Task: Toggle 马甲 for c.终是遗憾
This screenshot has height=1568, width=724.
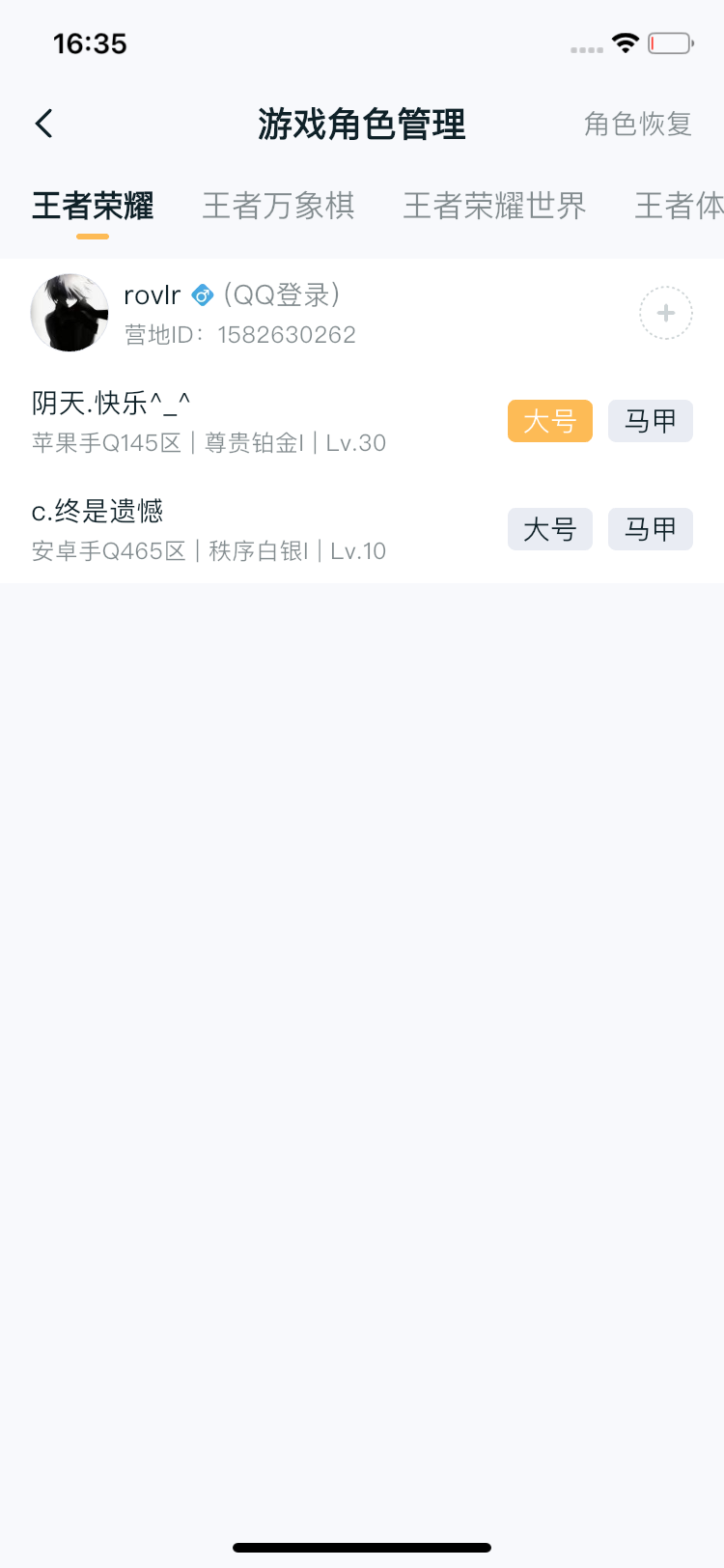Action: click(x=650, y=529)
